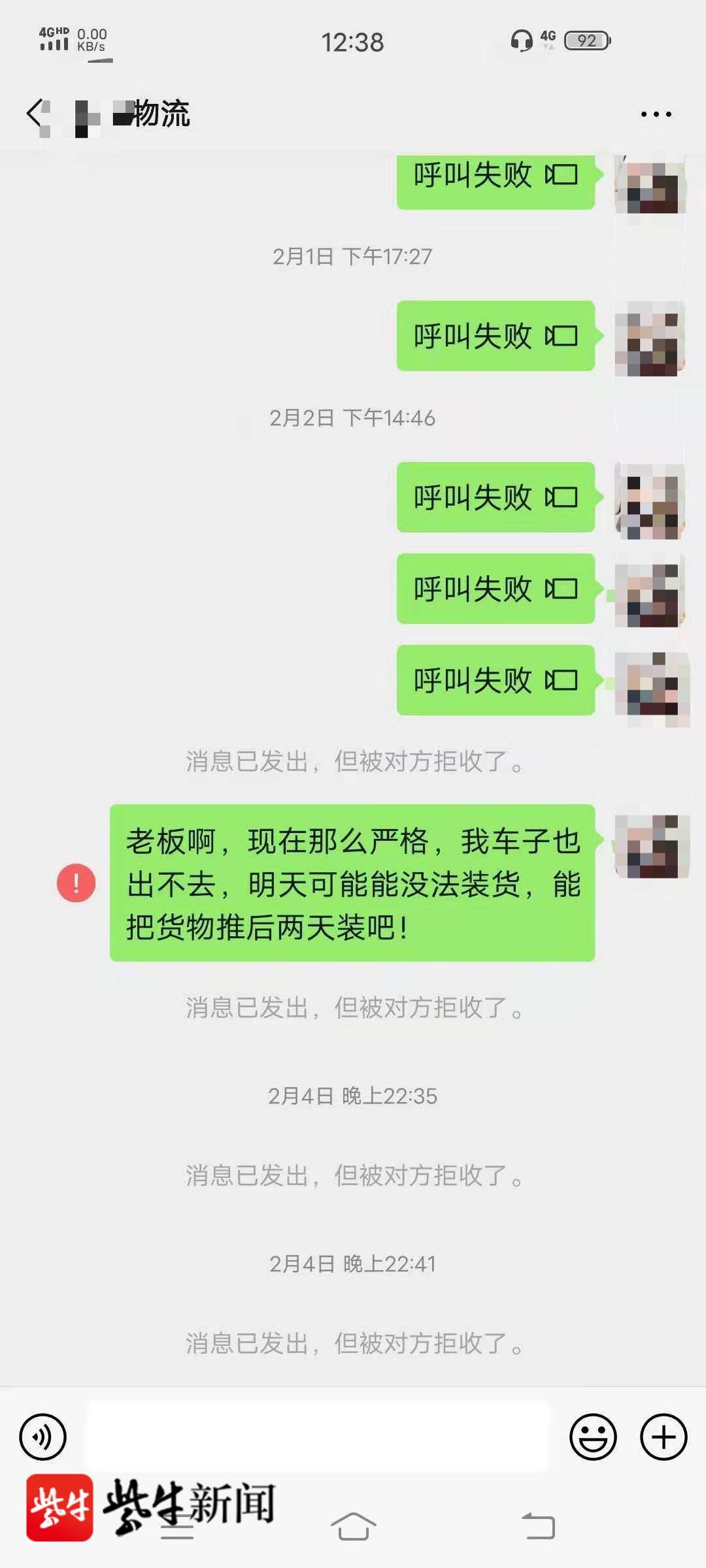Open the emoji picker
706x1568 pixels.
click(593, 1437)
